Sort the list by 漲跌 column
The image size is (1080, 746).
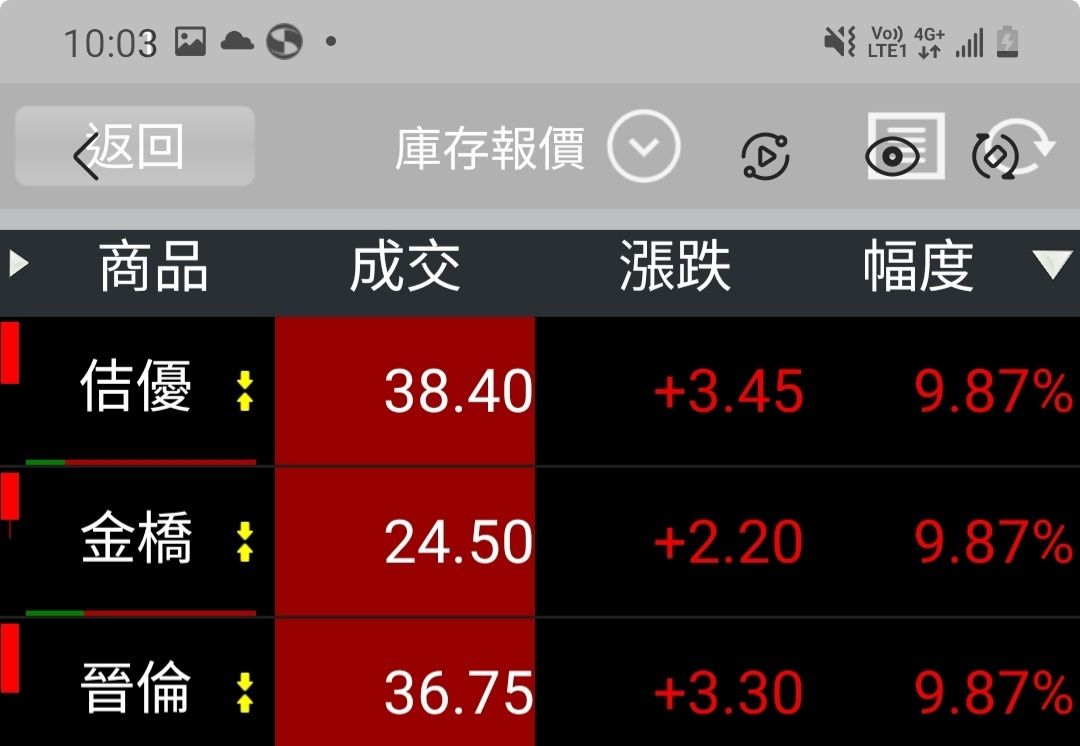point(675,267)
